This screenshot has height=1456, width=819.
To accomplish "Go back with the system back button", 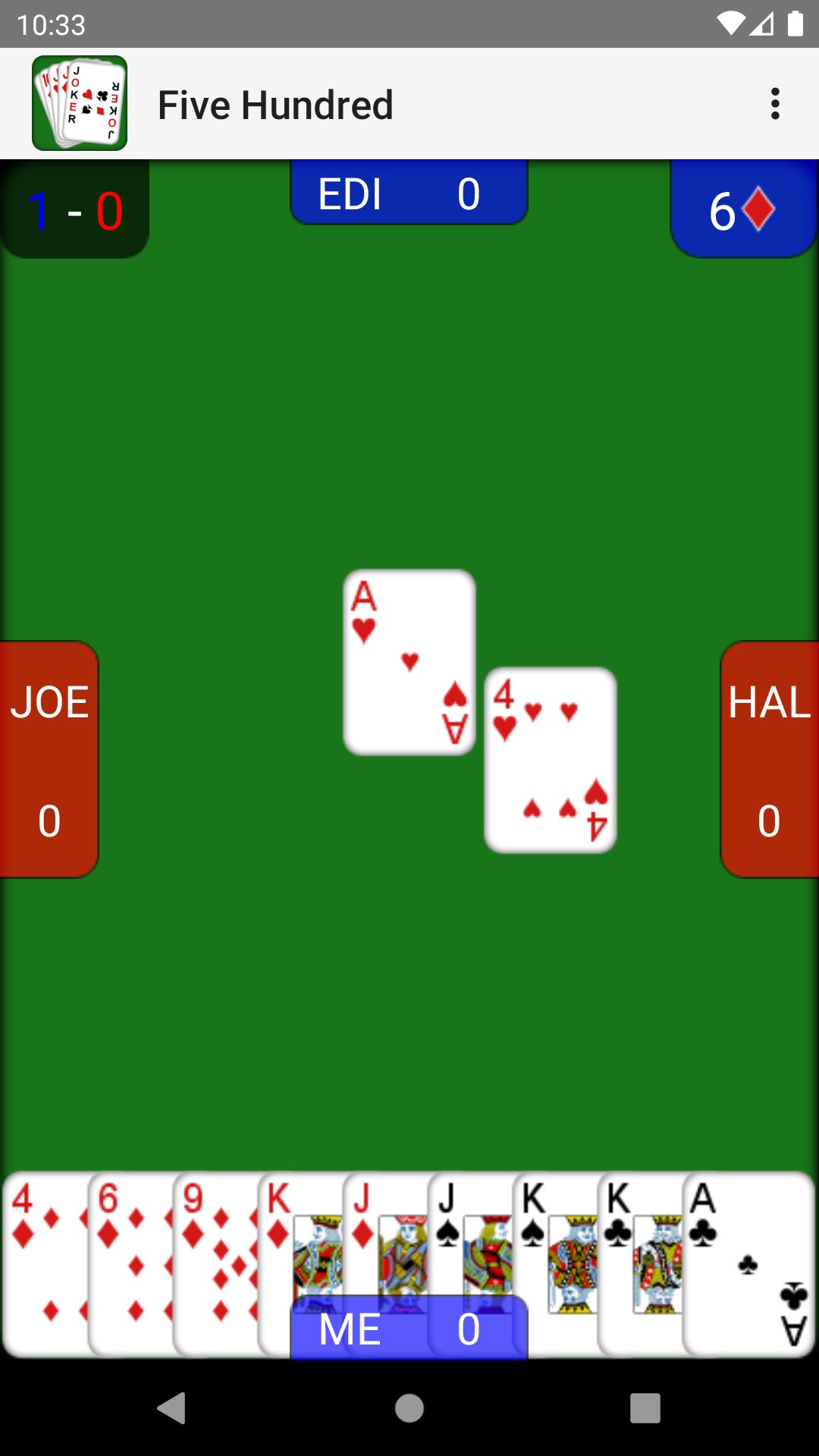I will coord(172,1408).
